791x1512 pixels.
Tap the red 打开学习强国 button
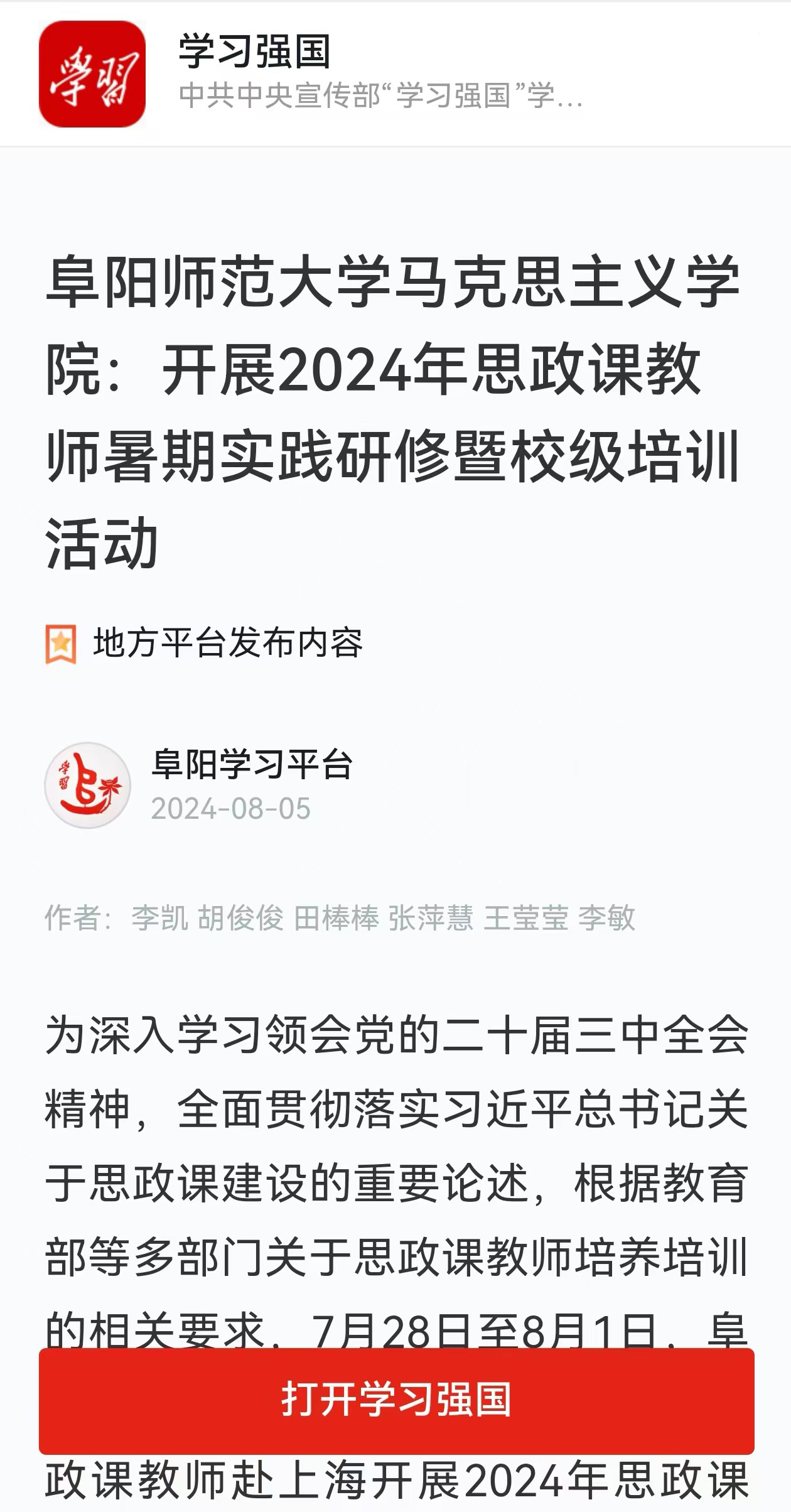396,1400
